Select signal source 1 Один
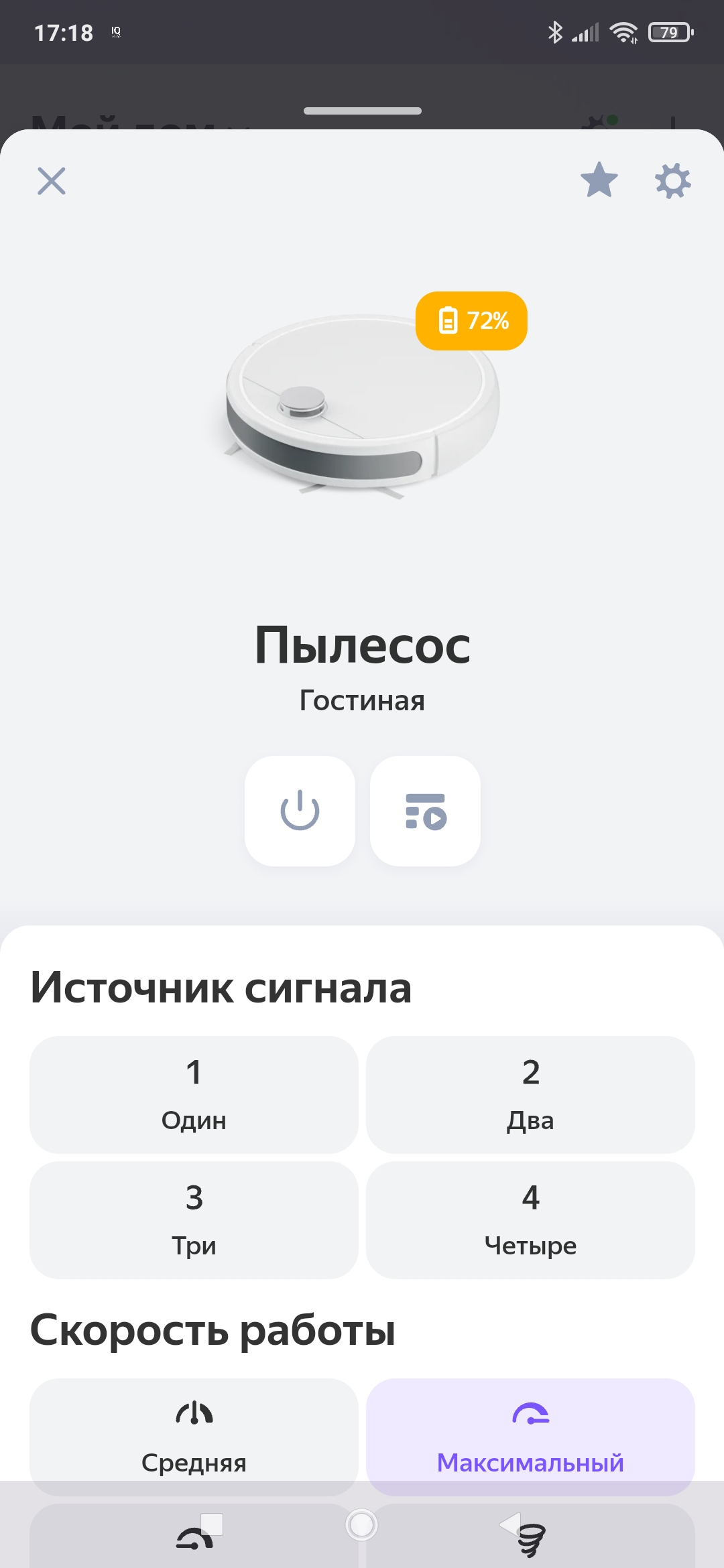Viewport: 724px width, 1568px height. pos(194,1094)
